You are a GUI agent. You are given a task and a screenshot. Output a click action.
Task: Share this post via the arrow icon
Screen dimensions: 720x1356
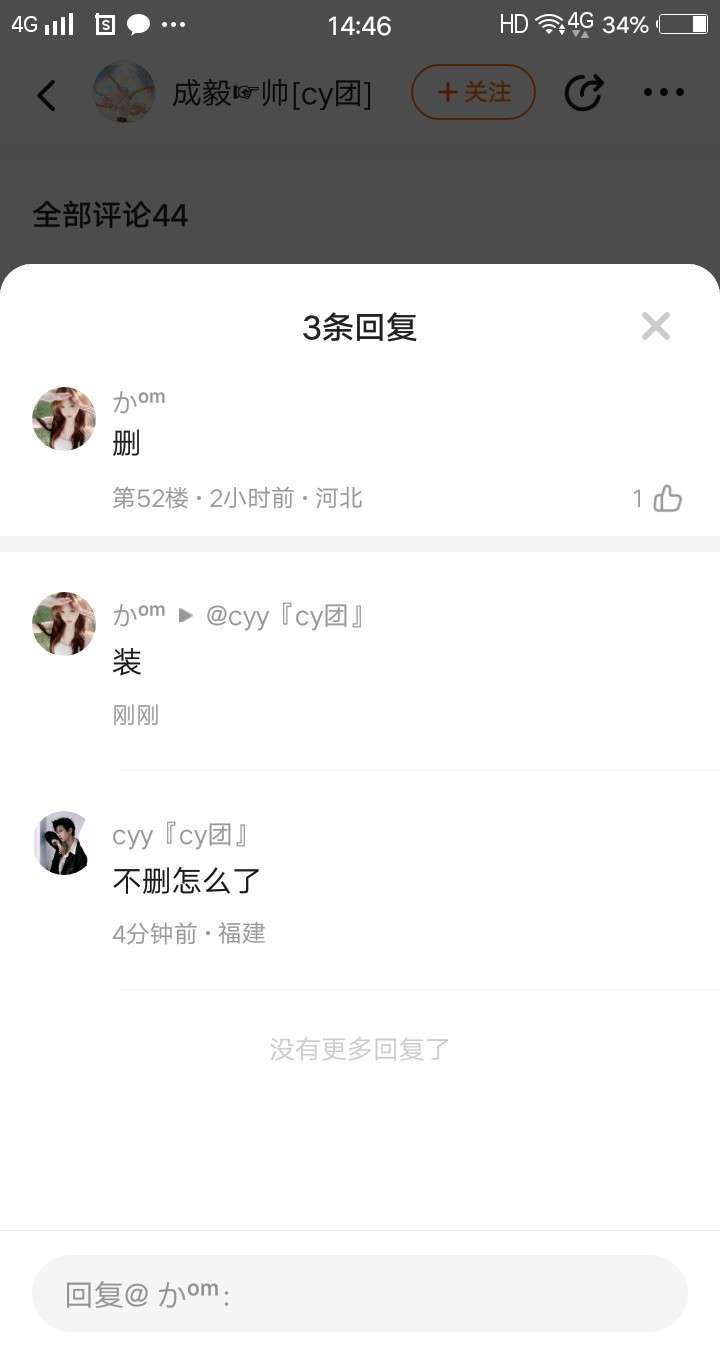583,93
